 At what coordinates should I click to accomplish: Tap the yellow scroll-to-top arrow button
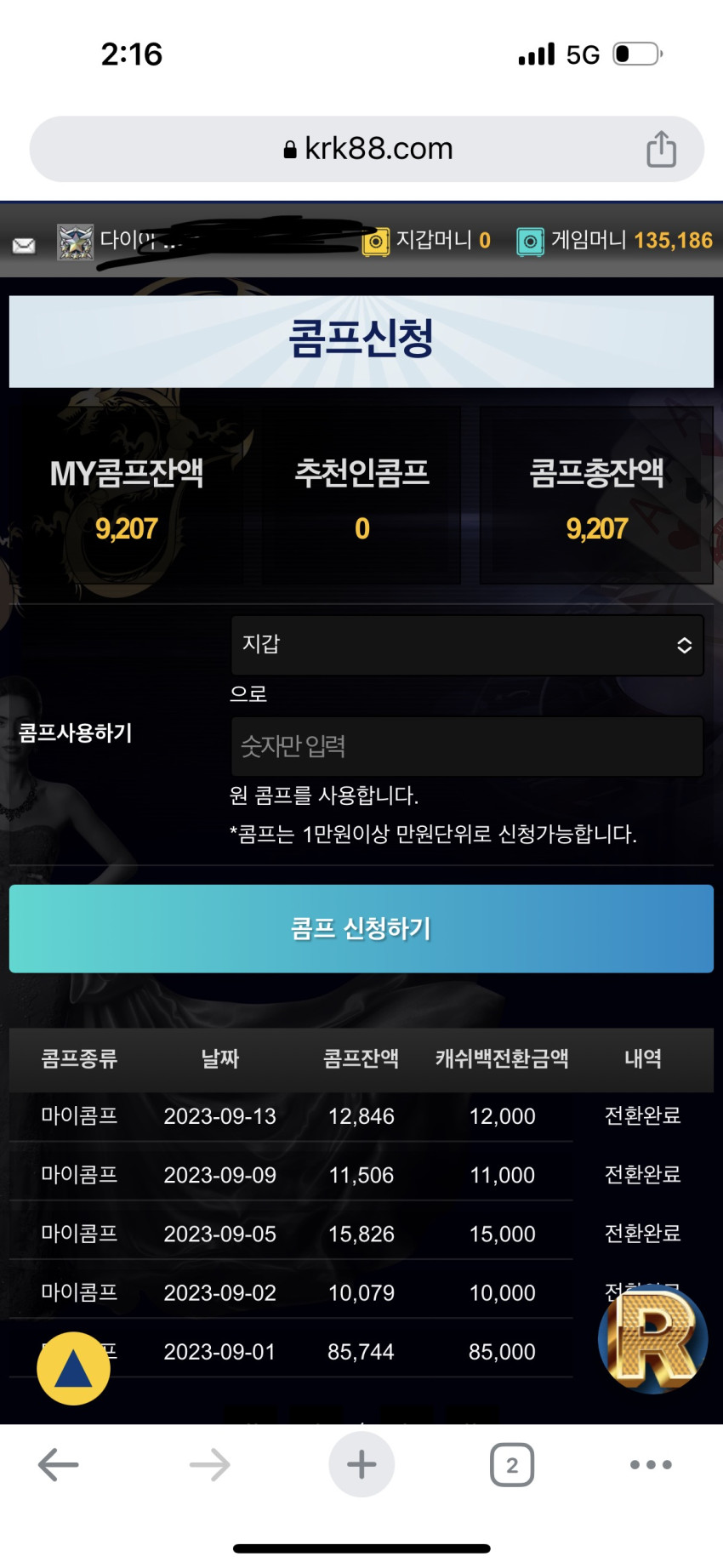(73, 1368)
